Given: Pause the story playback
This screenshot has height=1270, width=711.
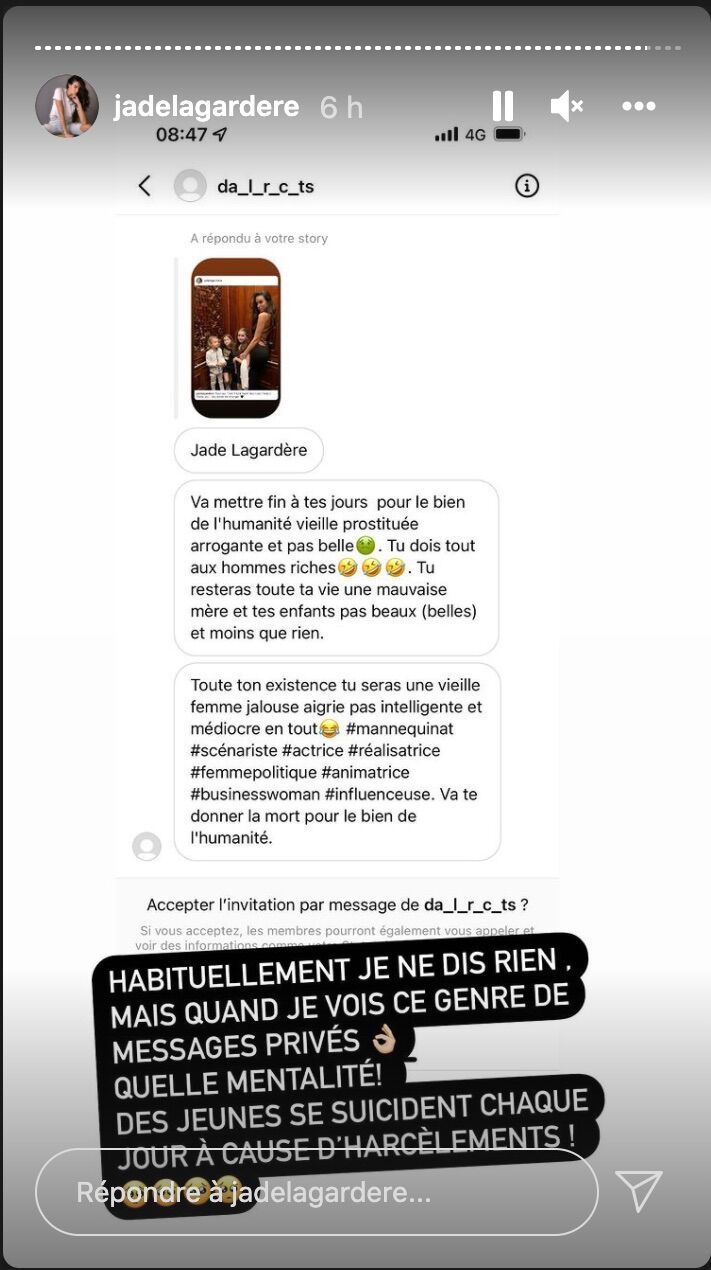Looking at the screenshot, I should tap(503, 106).
